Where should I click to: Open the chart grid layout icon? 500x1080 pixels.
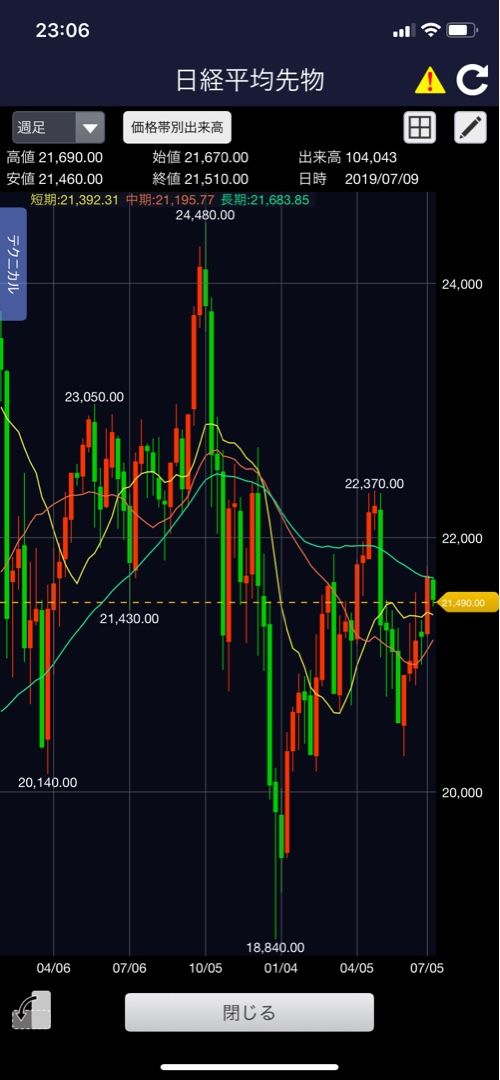[419, 127]
